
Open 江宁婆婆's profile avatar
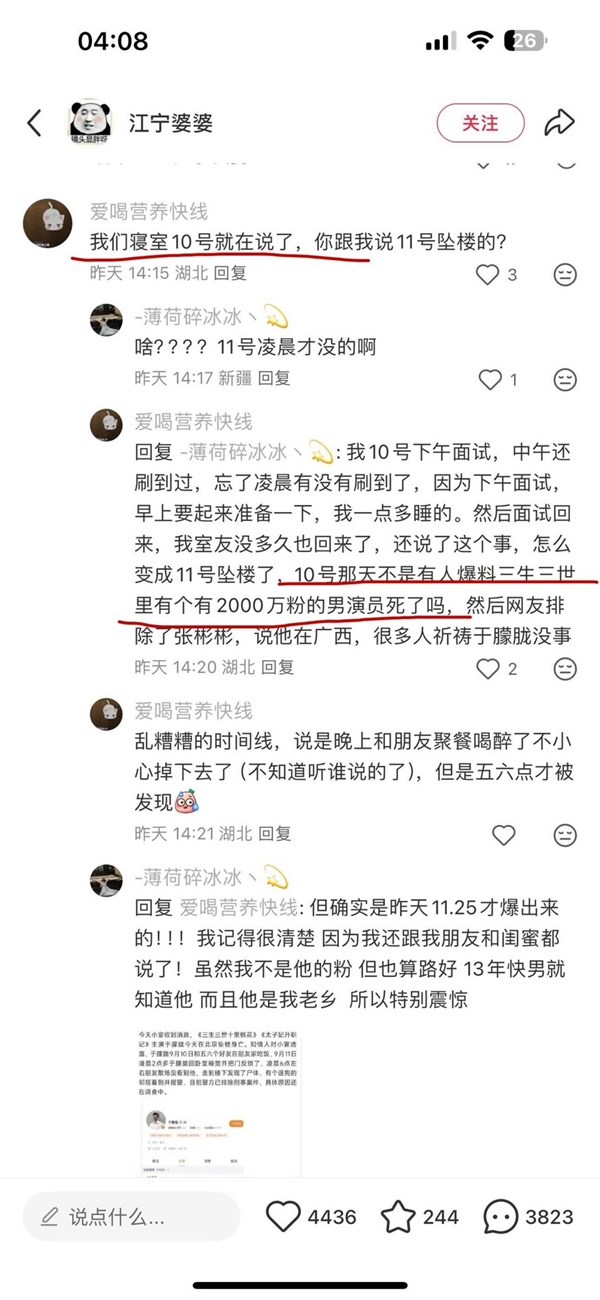click(91, 123)
